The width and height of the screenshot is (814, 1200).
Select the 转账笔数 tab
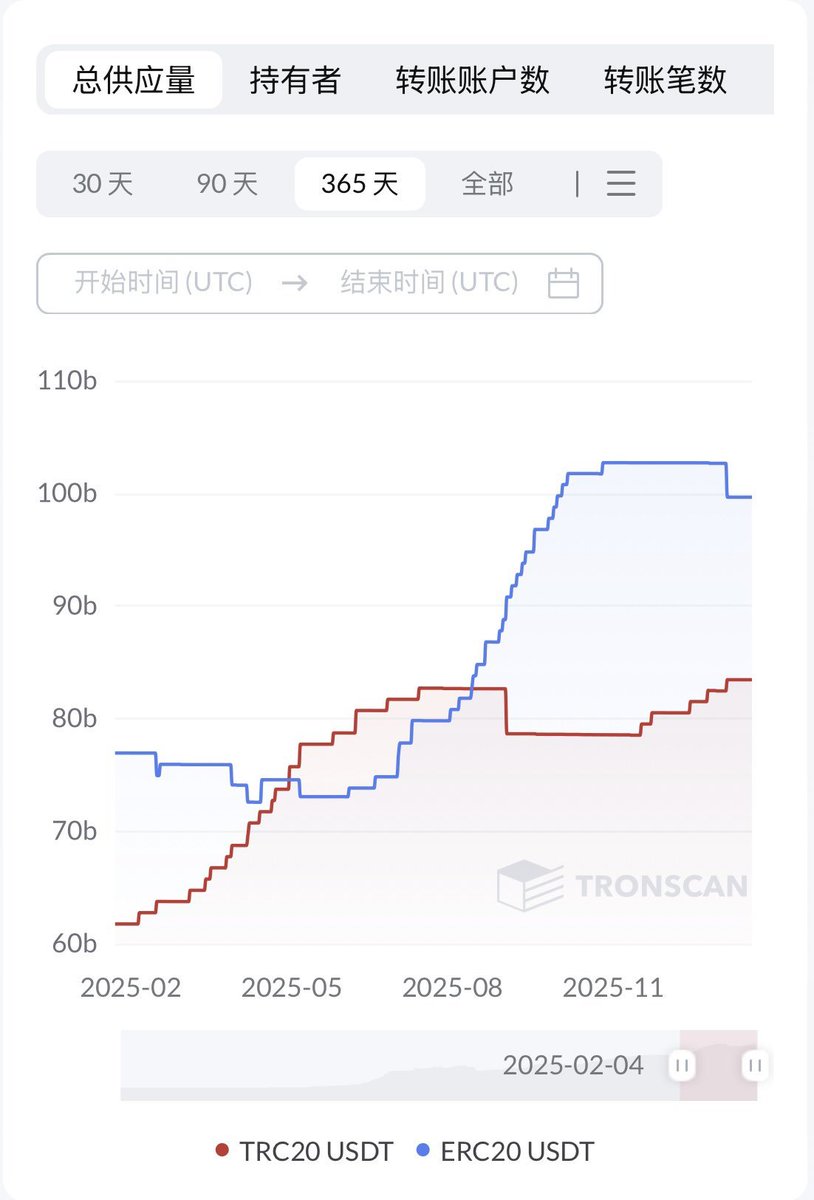coord(665,80)
